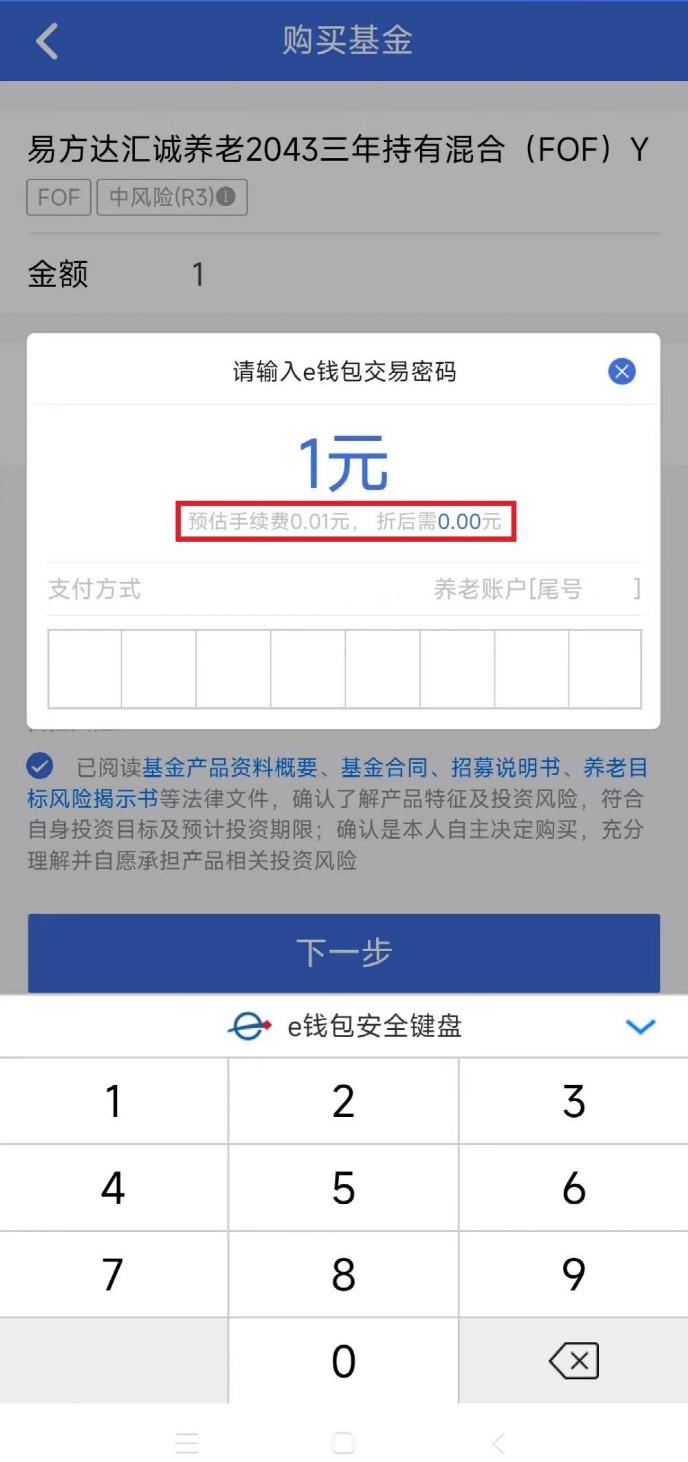
Task: Enter digit 9 on the keypad
Action: click(573, 1274)
